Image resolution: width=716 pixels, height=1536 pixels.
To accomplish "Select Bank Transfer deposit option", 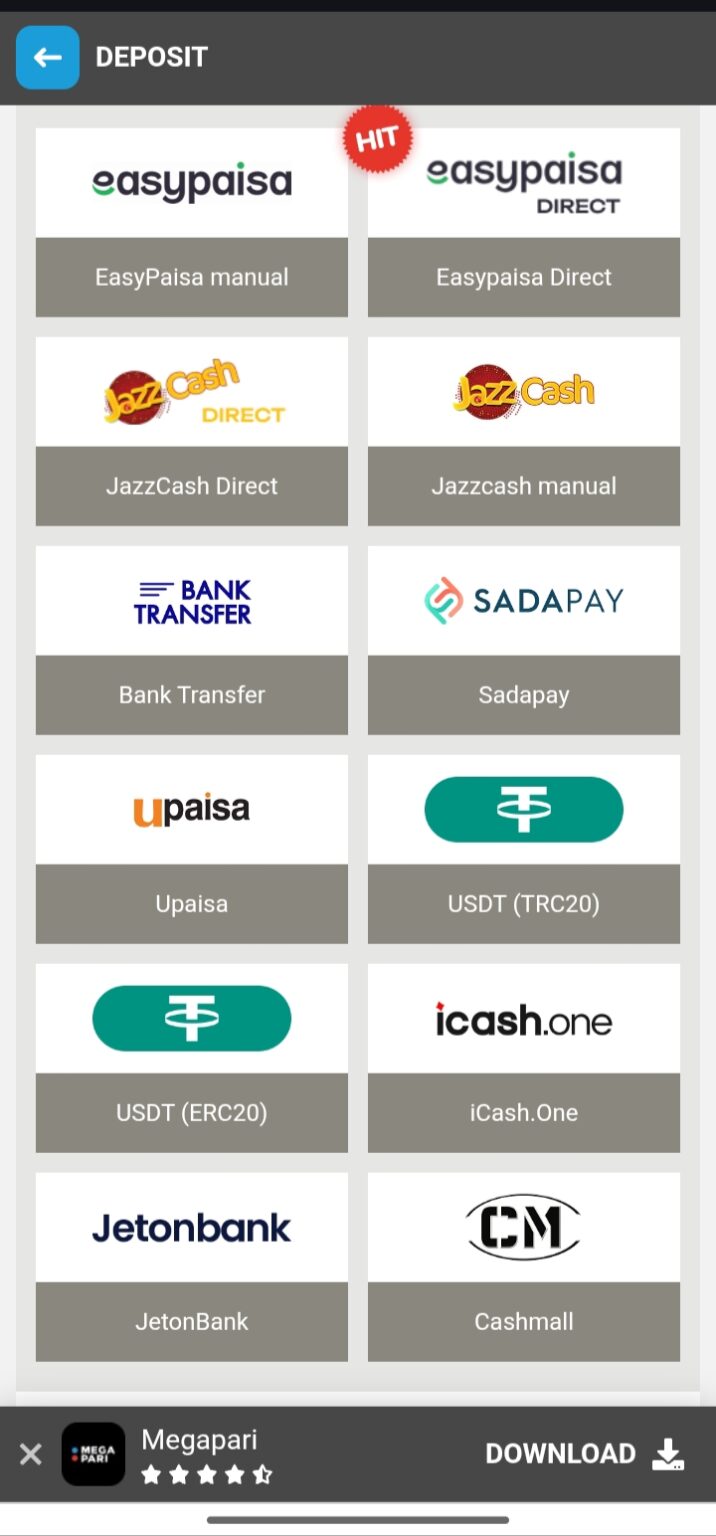I will 192,640.
